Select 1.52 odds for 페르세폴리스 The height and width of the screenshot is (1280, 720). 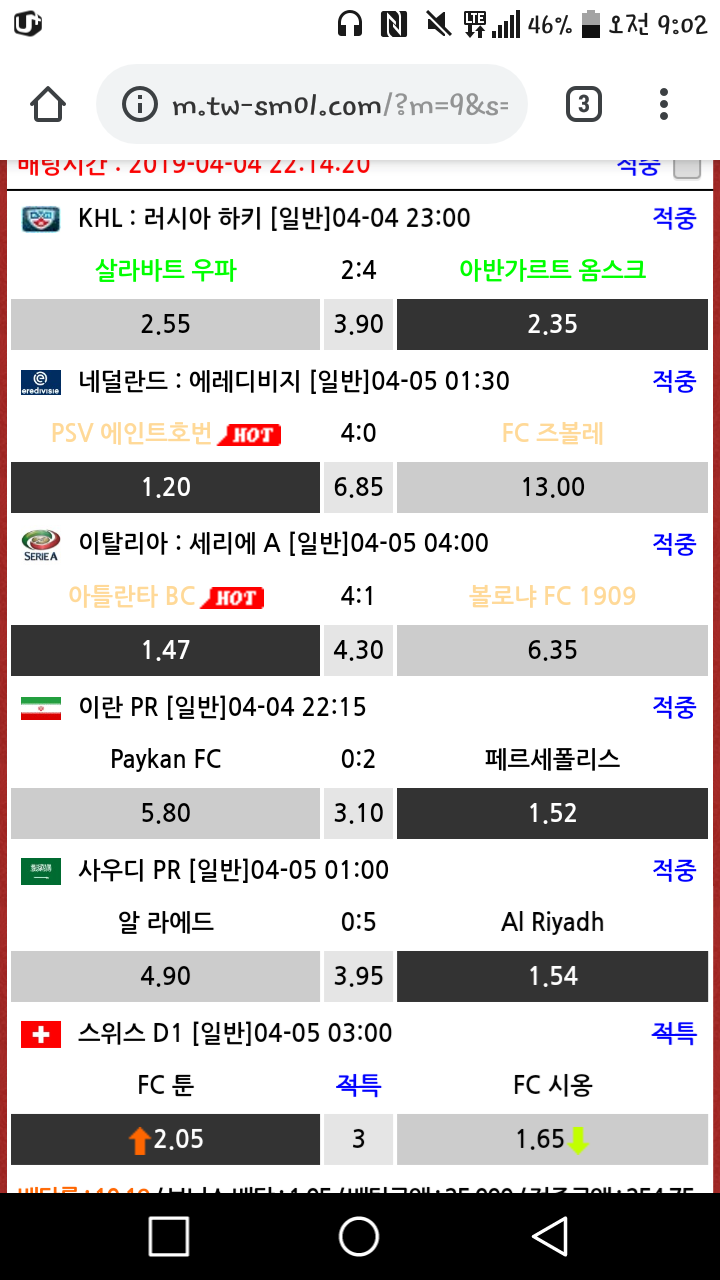click(552, 813)
